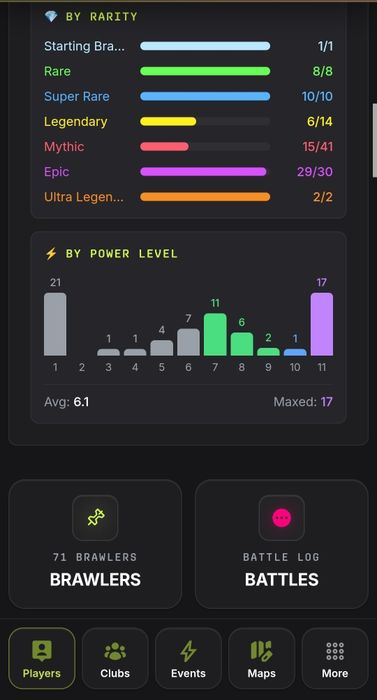Screen dimensions: 377x700
Task: Open the More menu tab
Action: point(335,658)
